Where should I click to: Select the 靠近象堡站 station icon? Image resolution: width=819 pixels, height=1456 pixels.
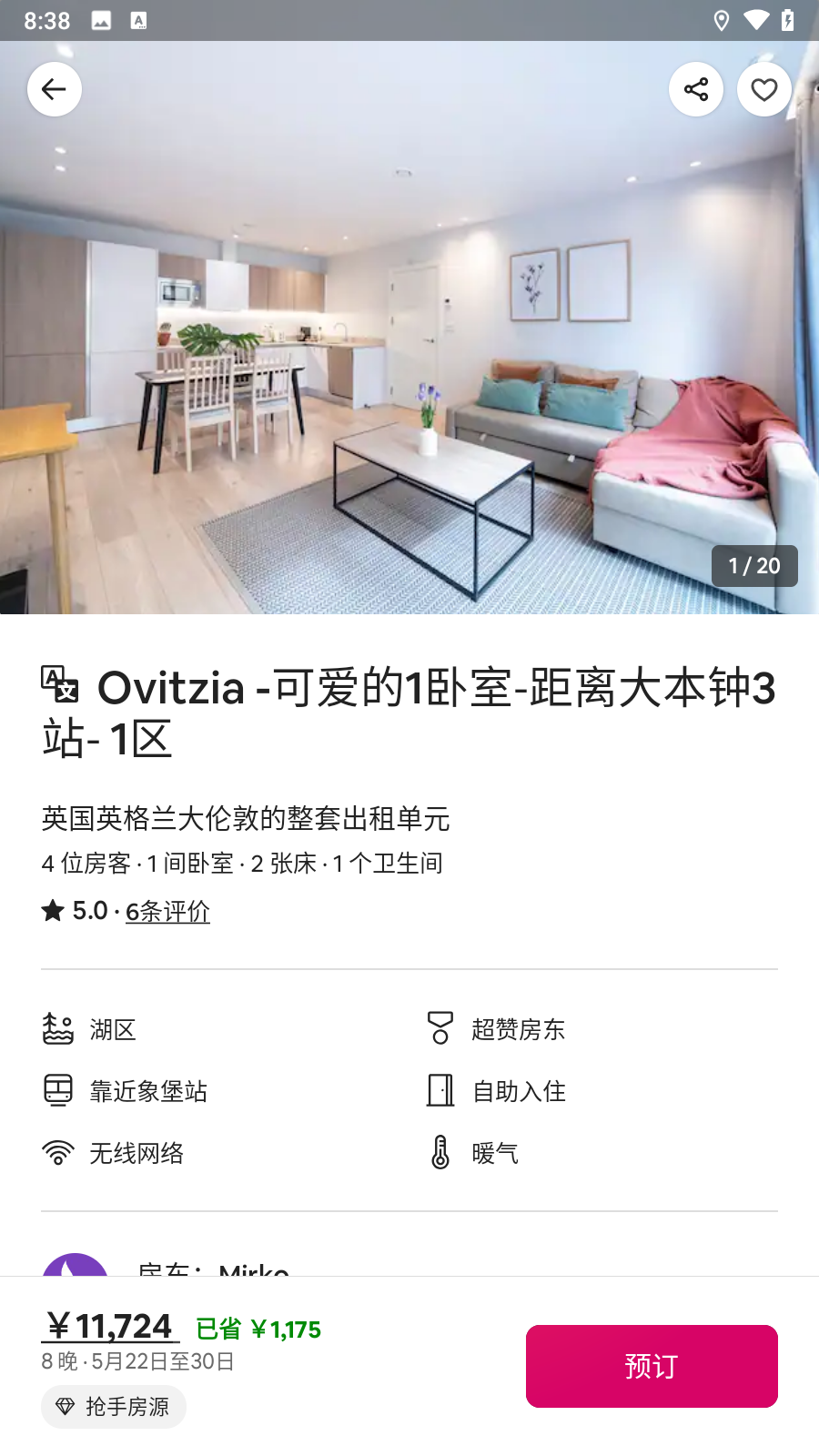[57, 1091]
